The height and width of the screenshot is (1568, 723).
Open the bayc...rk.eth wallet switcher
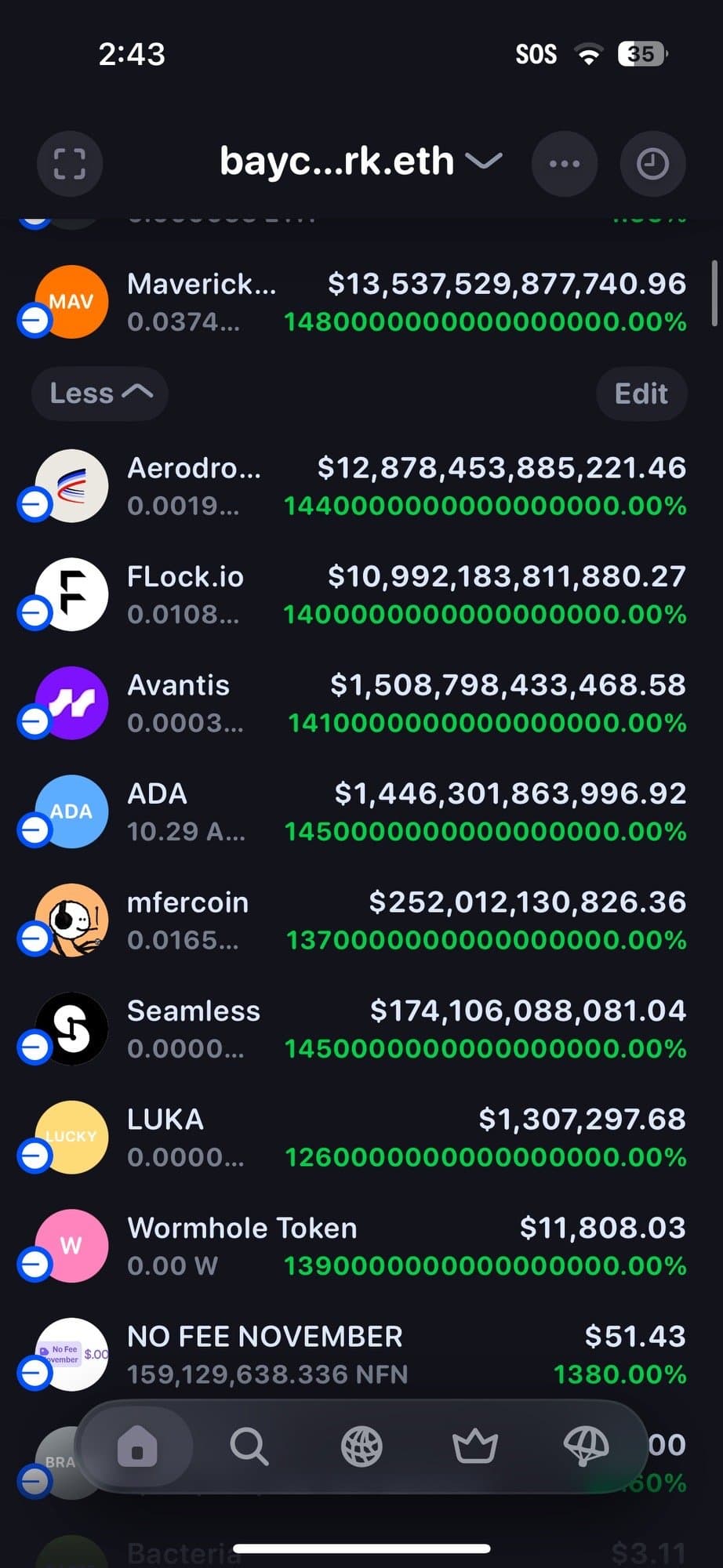click(x=360, y=162)
